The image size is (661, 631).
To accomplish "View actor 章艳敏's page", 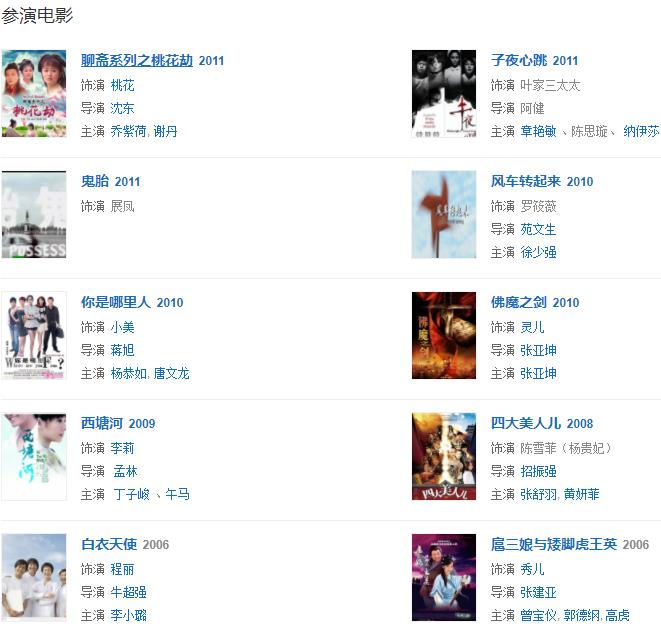I will 538,131.
